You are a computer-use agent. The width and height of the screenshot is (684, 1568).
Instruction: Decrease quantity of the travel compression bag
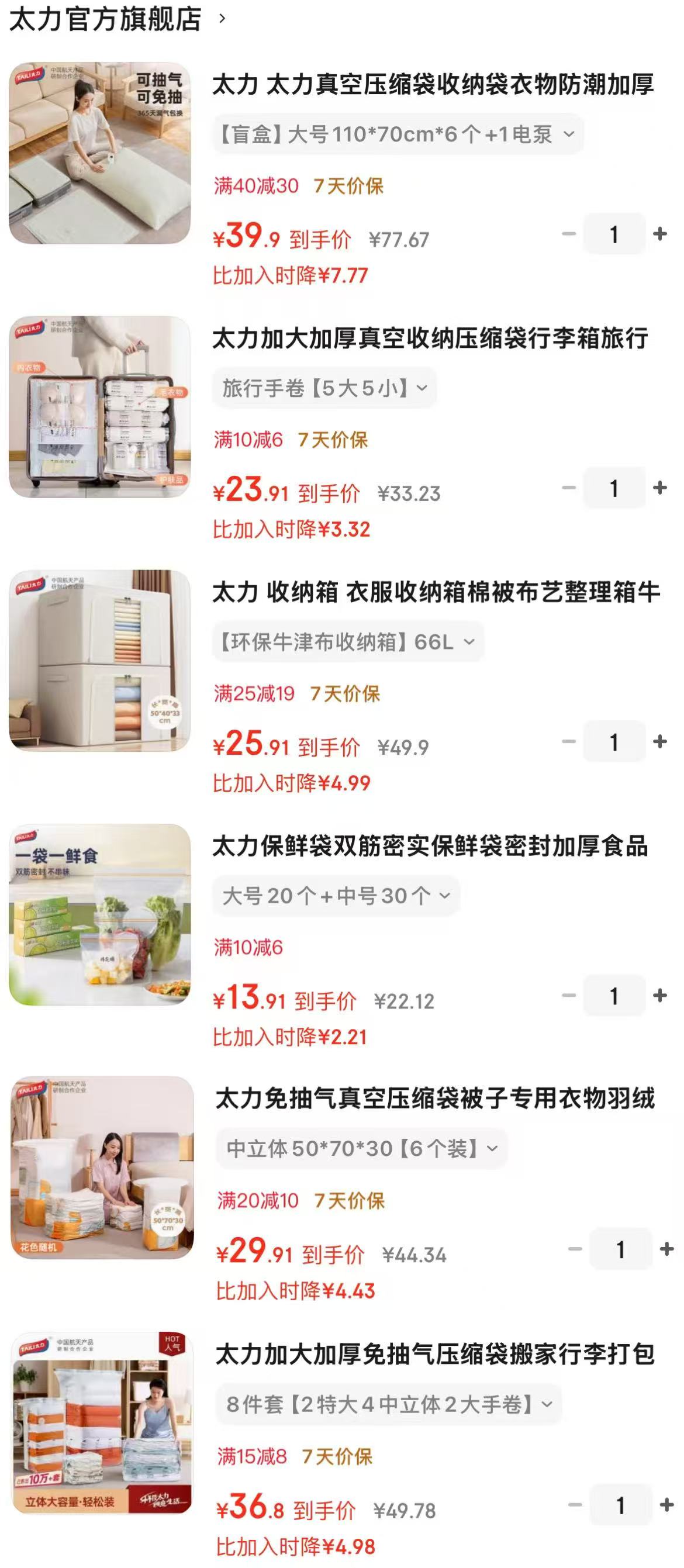(x=569, y=488)
